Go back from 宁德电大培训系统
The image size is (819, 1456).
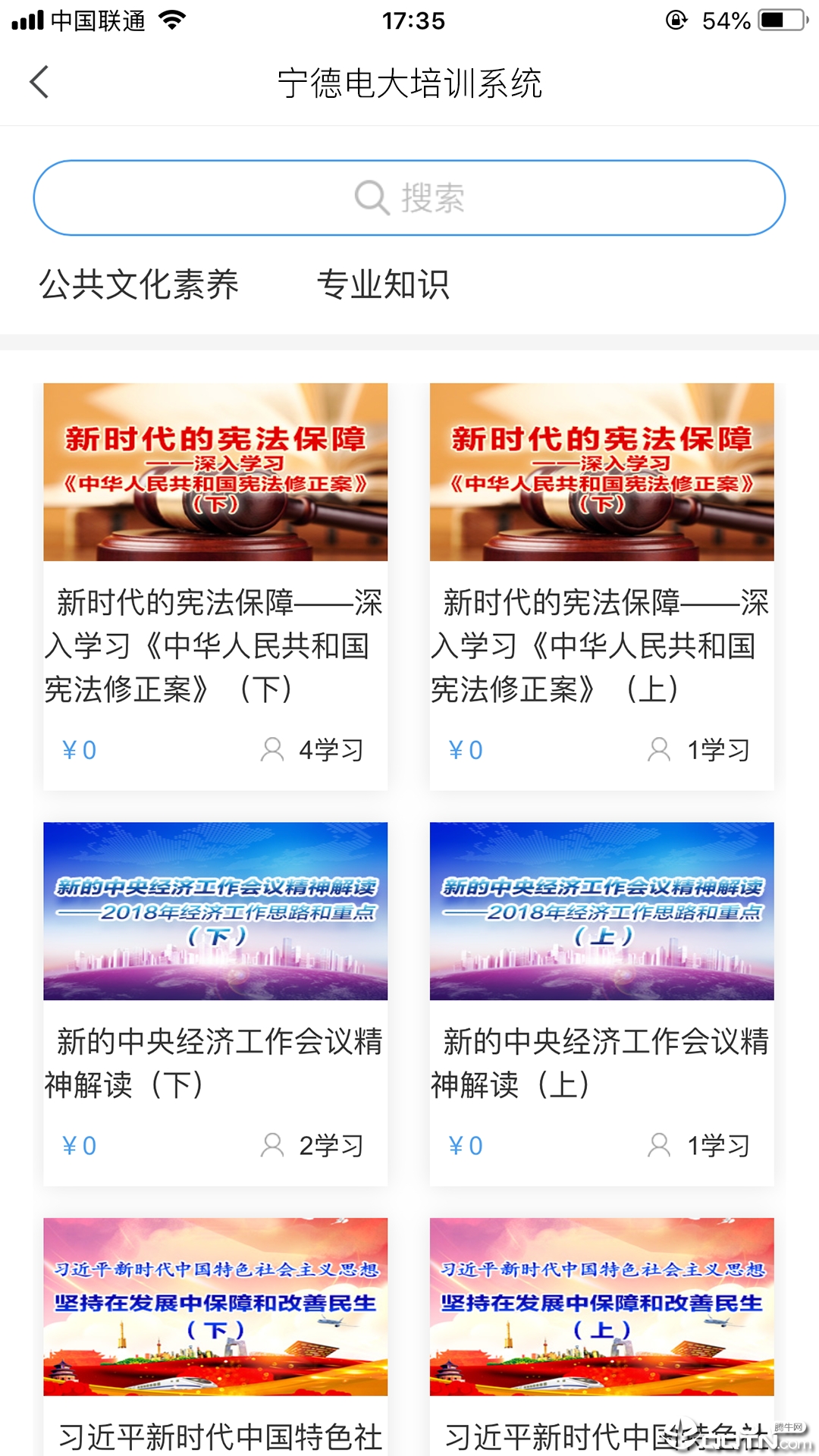pos(39,82)
